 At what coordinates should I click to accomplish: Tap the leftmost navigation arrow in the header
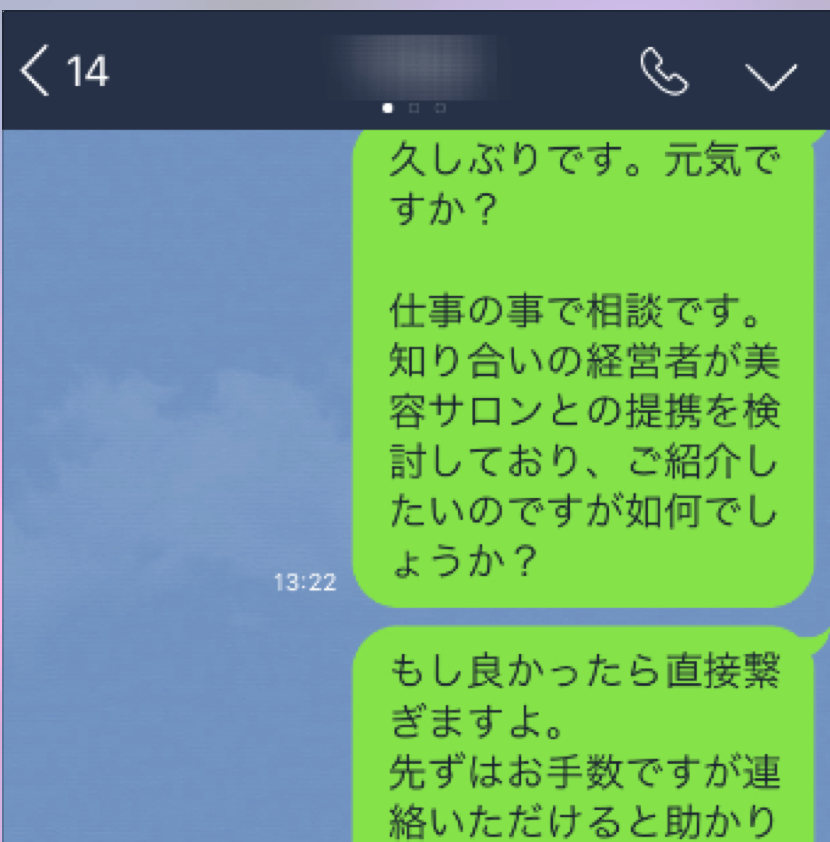pos(33,69)
